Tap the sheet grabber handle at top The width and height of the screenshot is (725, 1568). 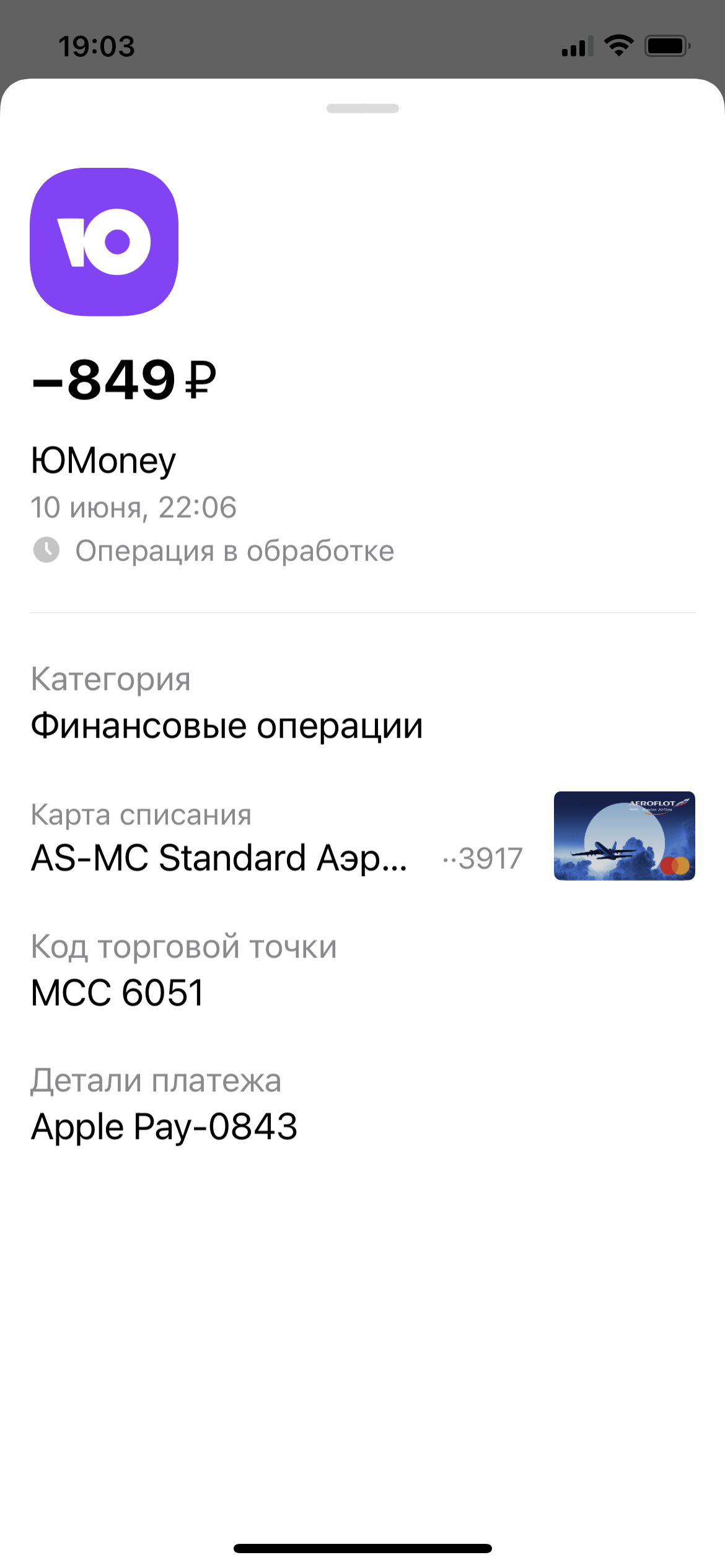(x=362, y=108)
